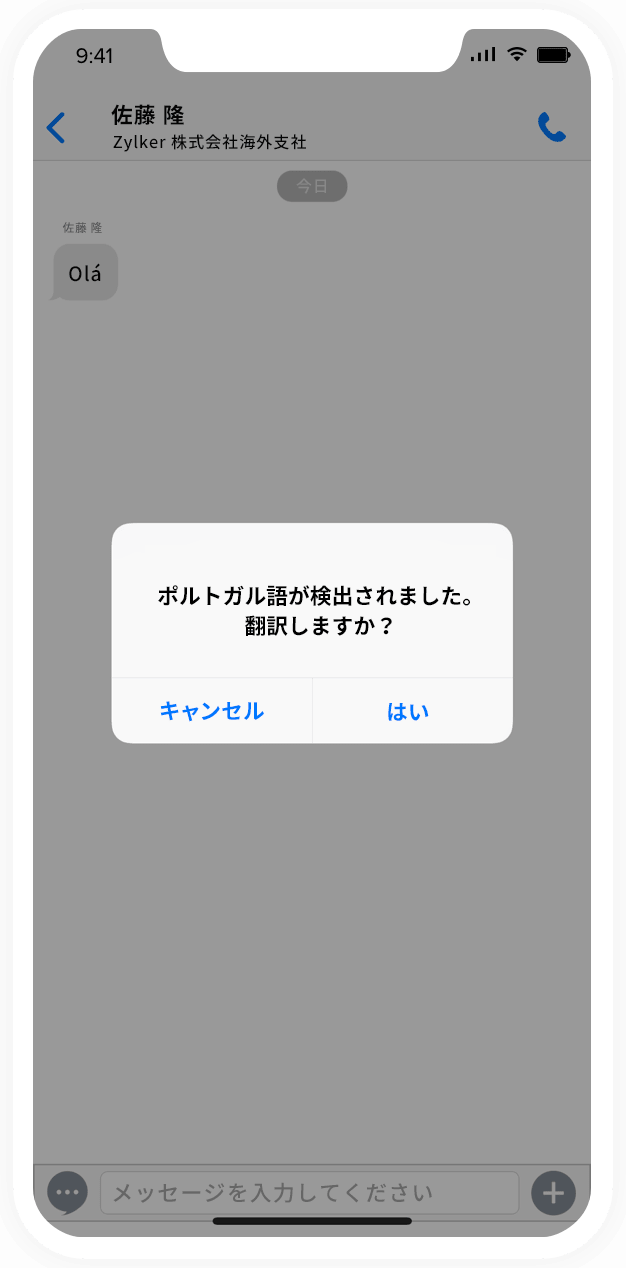Screen dimensions: 626x1268
Task: Confirm translation by tapping はい
Action: pyautogui.click(x=408, y=711)
